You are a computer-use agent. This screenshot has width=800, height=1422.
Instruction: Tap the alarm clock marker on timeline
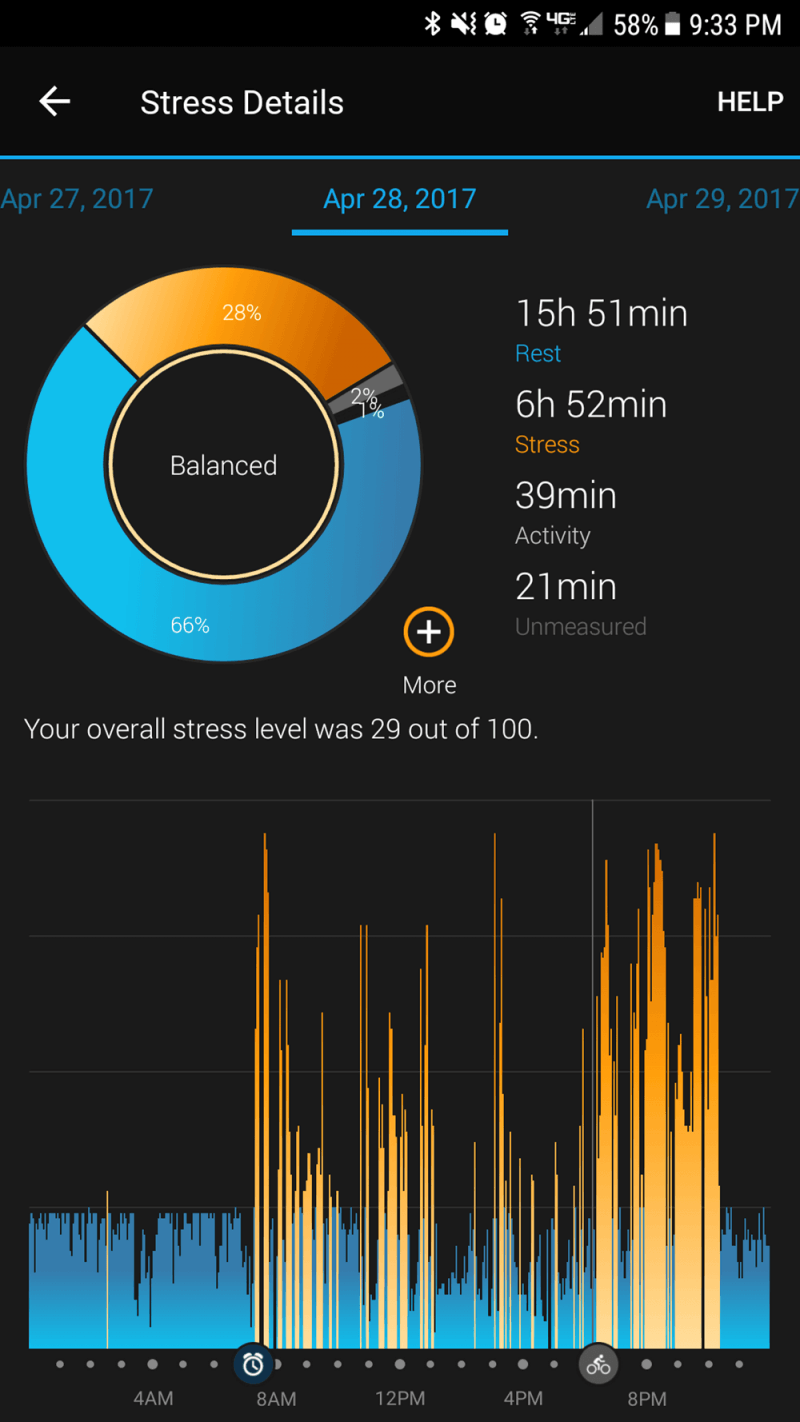tap(253, 1363)
